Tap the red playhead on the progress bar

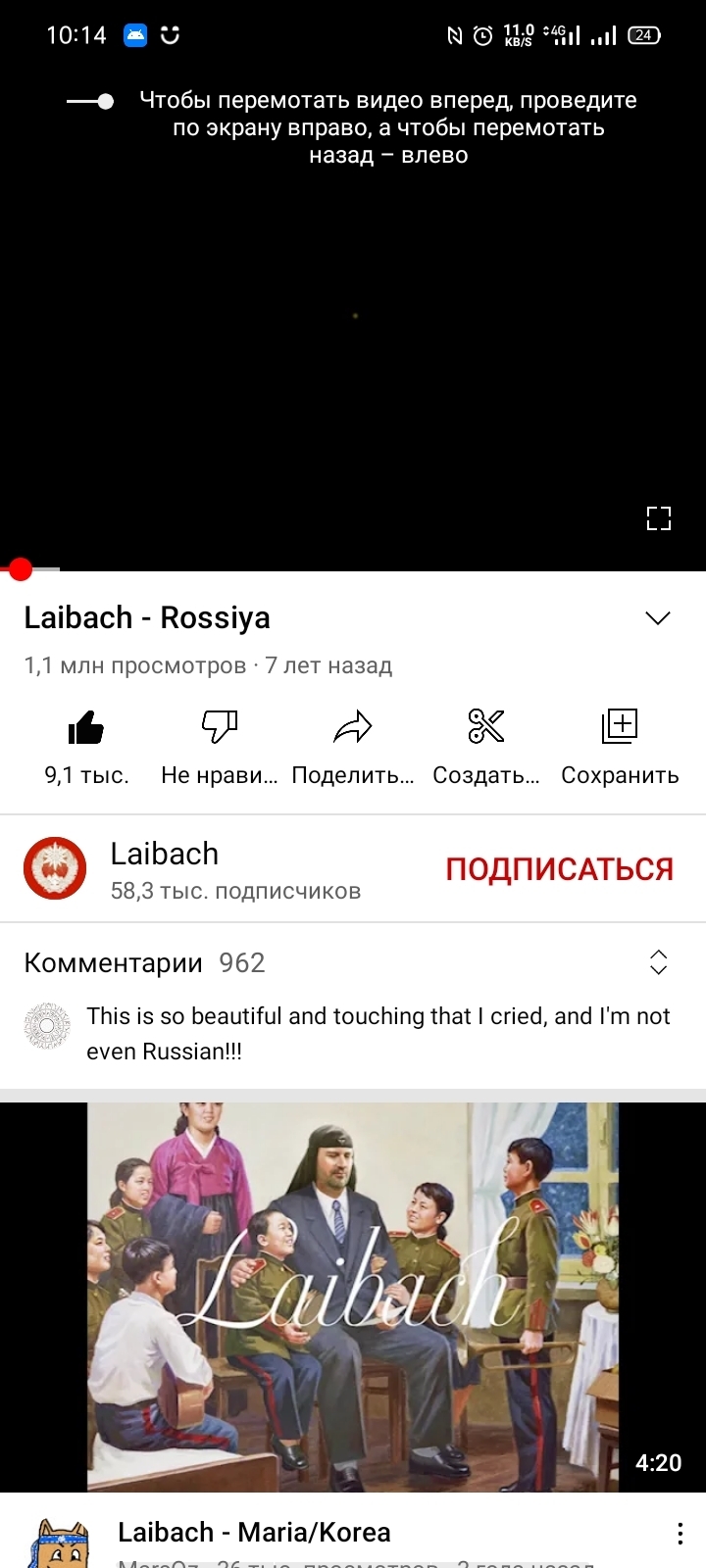pos(21,568)
